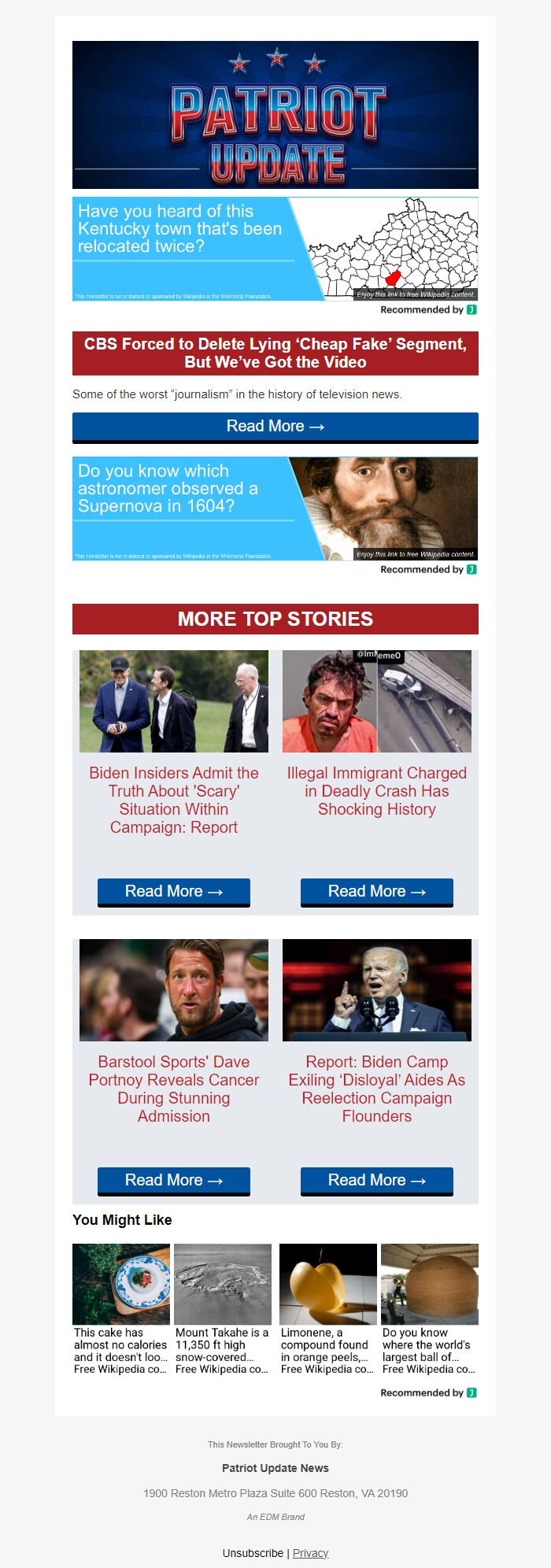
Task: Open the Limonene orange peels card
Action: pos(328,1310)
